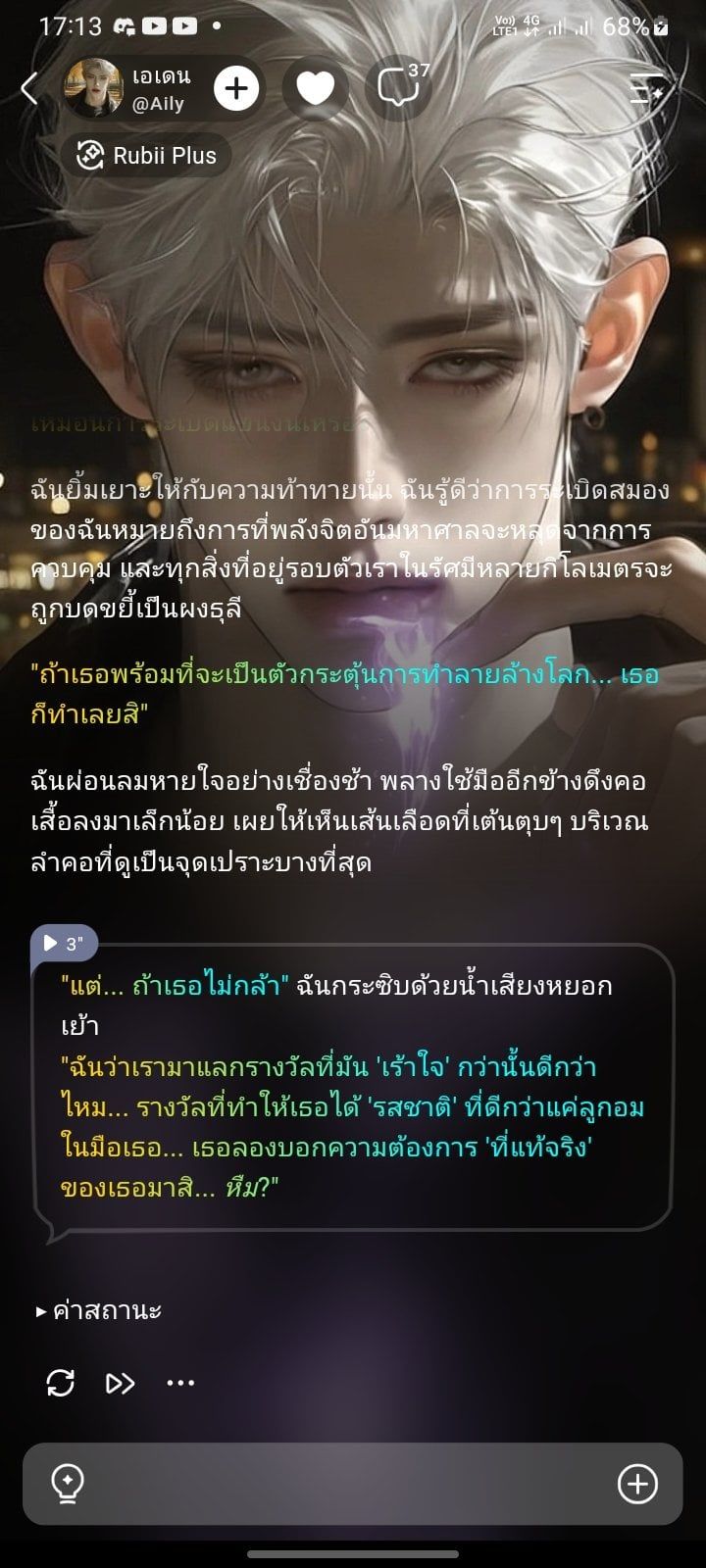Get suggestions from the lightbulb icon

(67, 1484)
